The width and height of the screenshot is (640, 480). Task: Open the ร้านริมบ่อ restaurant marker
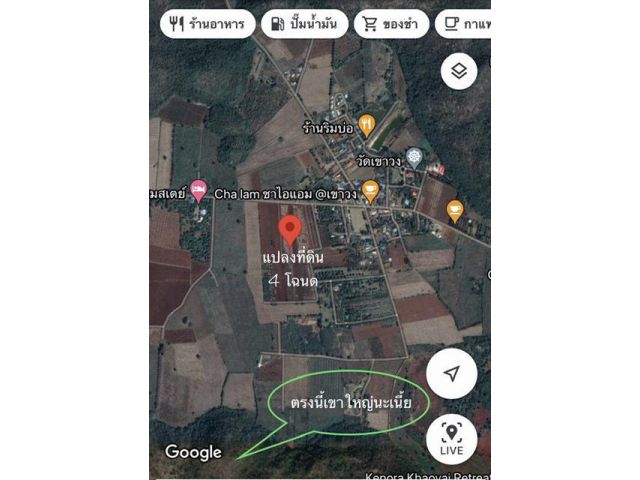coord(366,125)
